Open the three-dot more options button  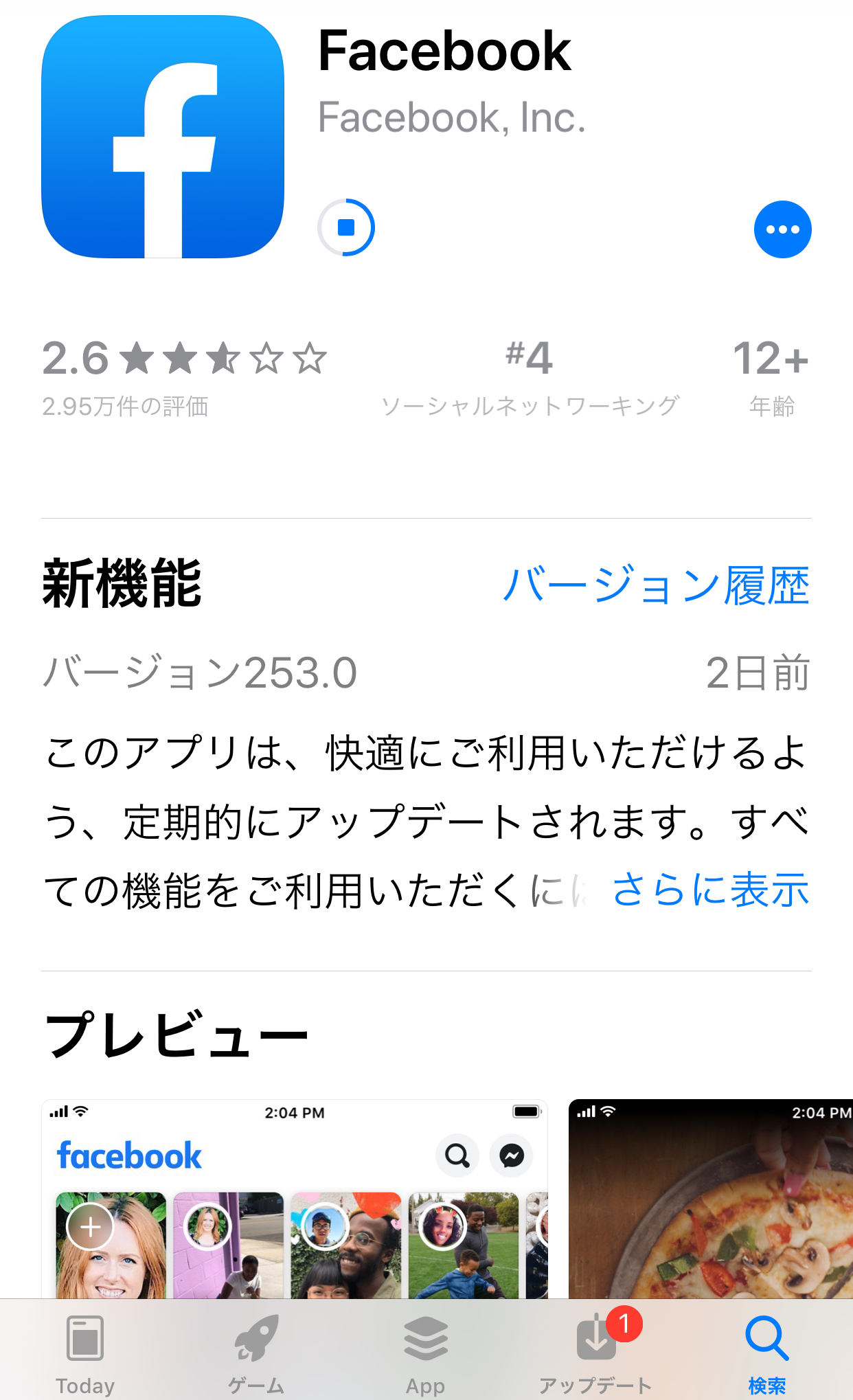pos(782,229)
